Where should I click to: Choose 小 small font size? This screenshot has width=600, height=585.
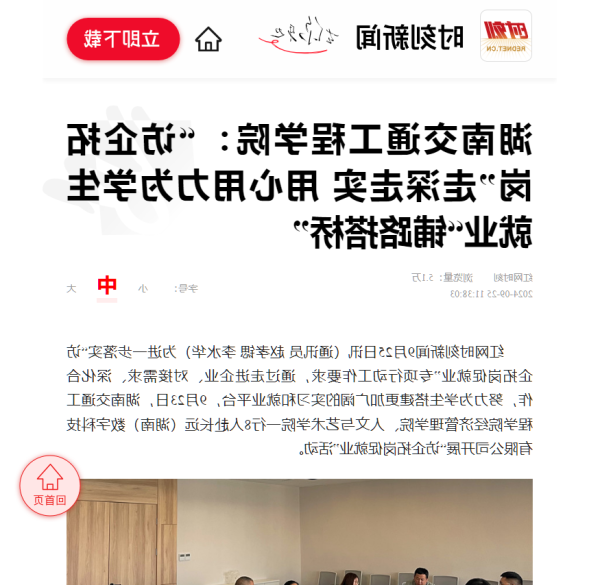coord(143,288)
